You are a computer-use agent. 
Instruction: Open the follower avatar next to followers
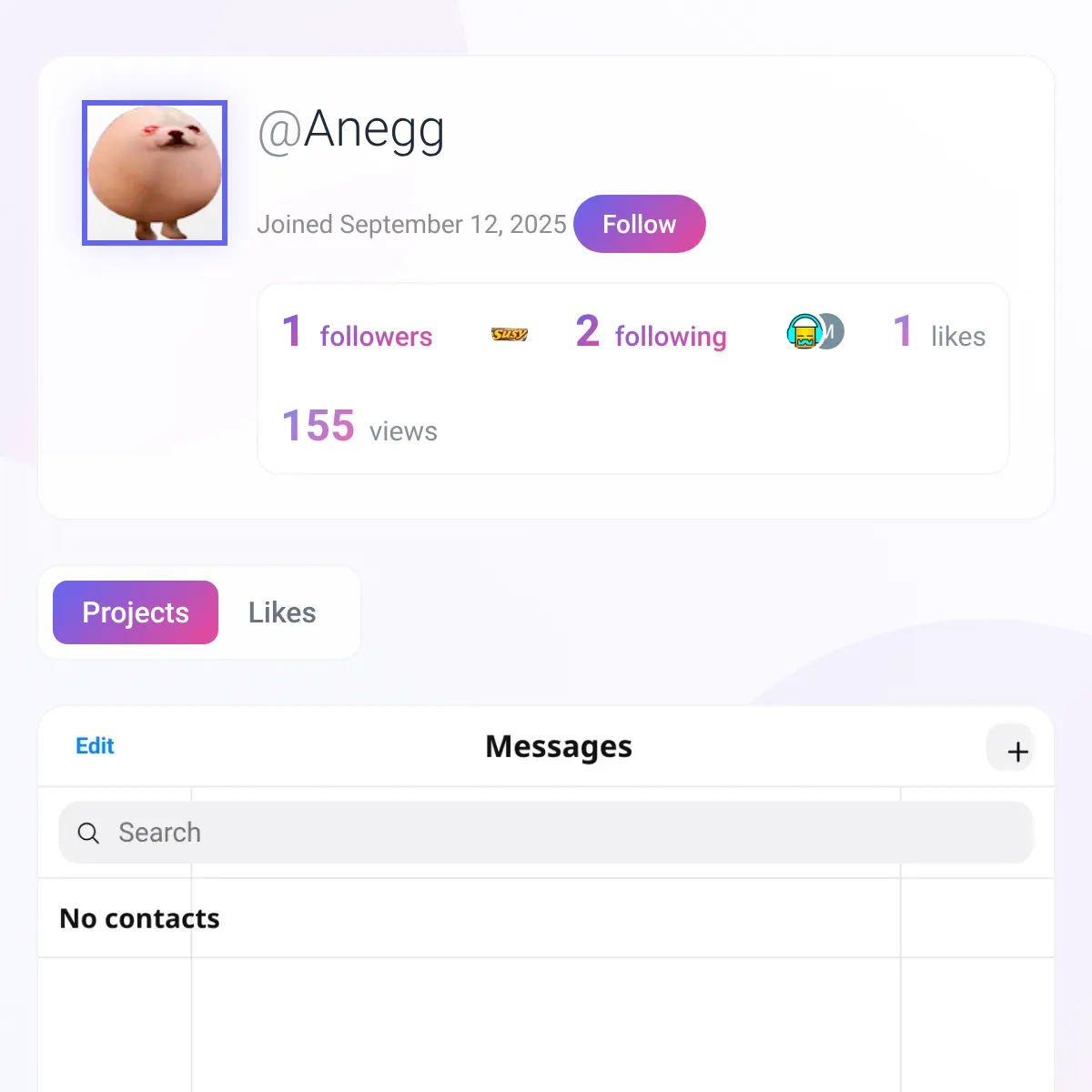(510, 334)
